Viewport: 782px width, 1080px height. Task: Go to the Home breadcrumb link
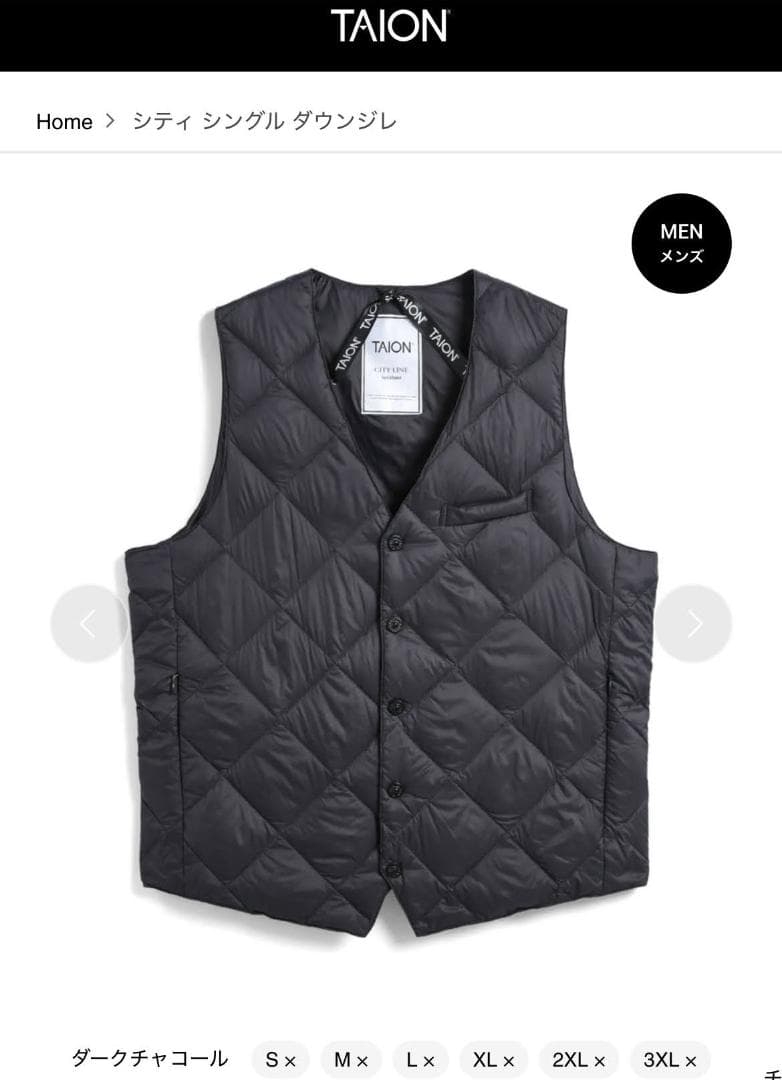tap(64, 122)
